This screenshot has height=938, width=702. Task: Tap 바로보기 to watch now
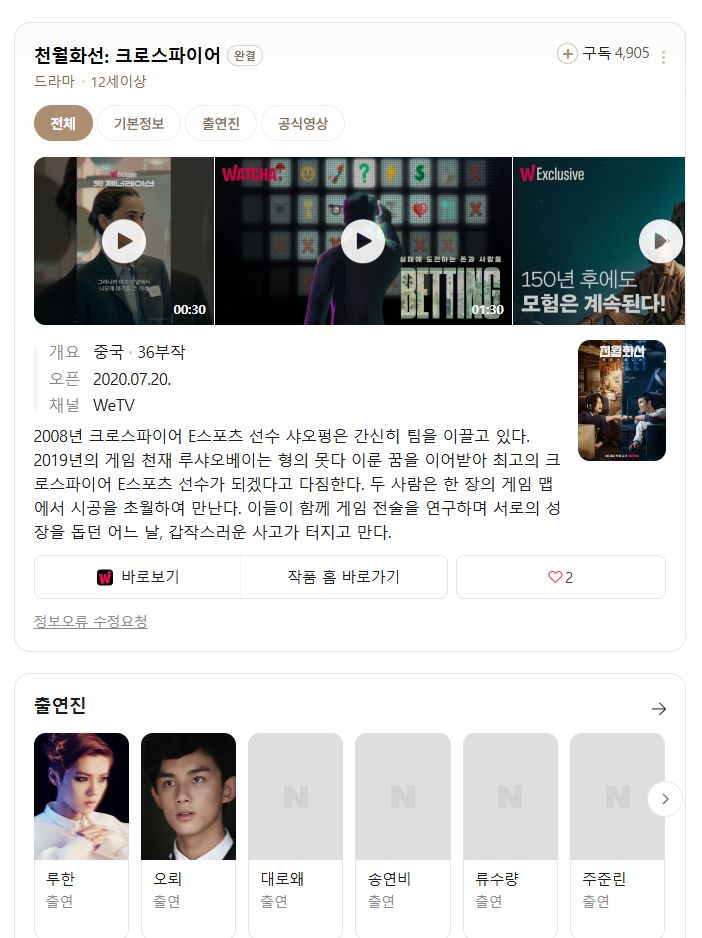(x=138, y=577)
